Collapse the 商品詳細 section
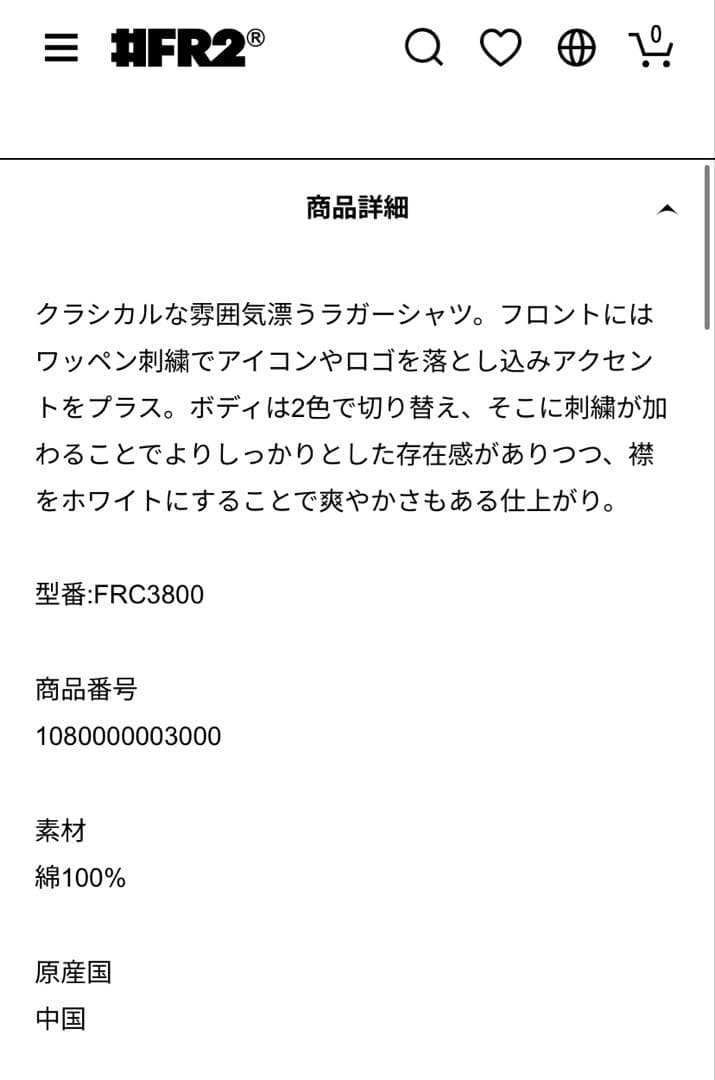 click(667, 209)
